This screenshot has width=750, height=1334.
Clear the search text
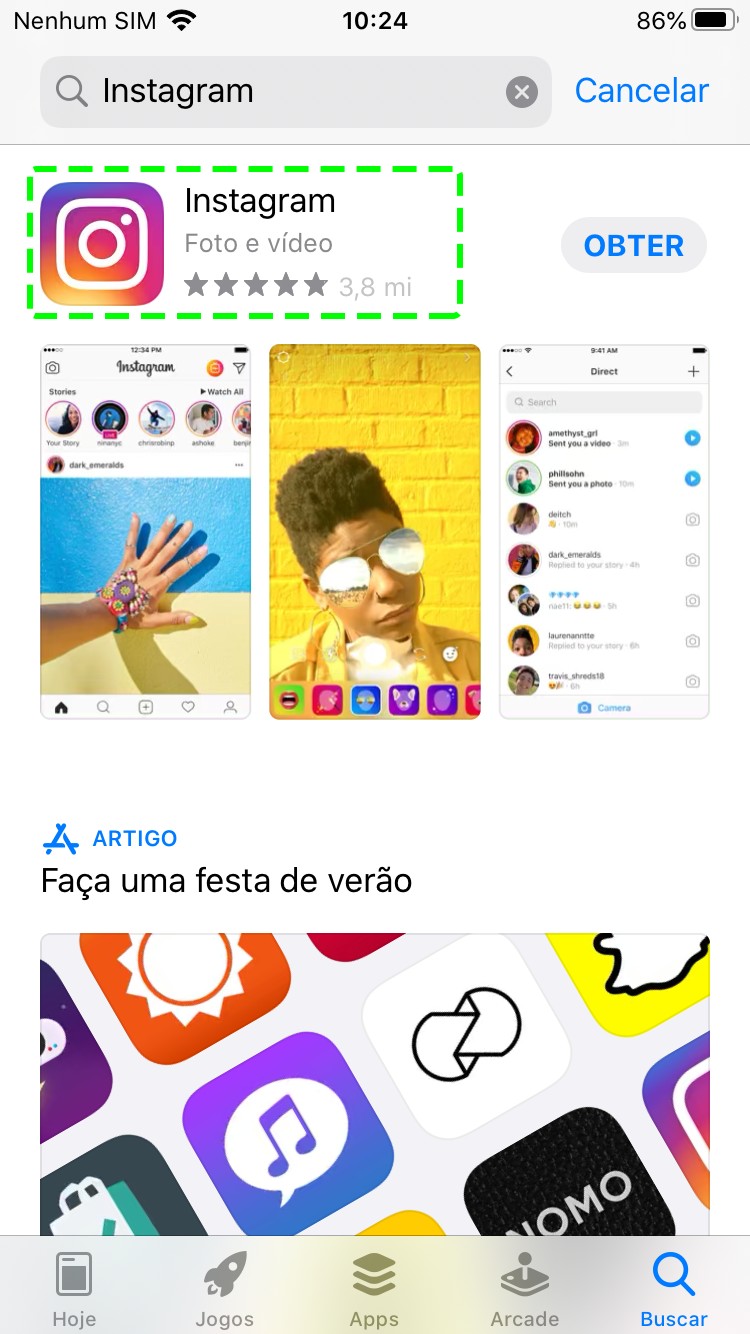(x=521, y=93)
